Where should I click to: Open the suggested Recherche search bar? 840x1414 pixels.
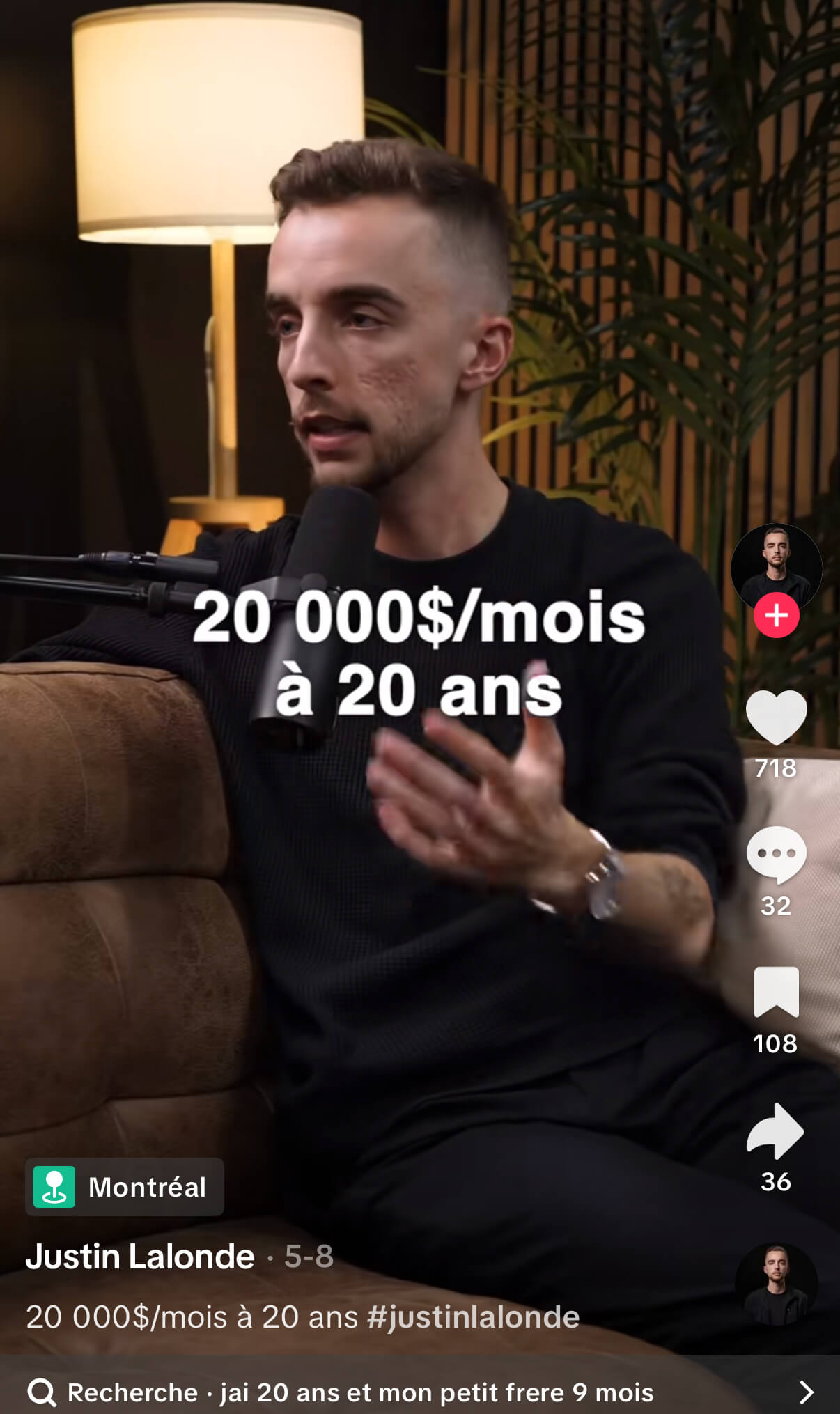420,1392
